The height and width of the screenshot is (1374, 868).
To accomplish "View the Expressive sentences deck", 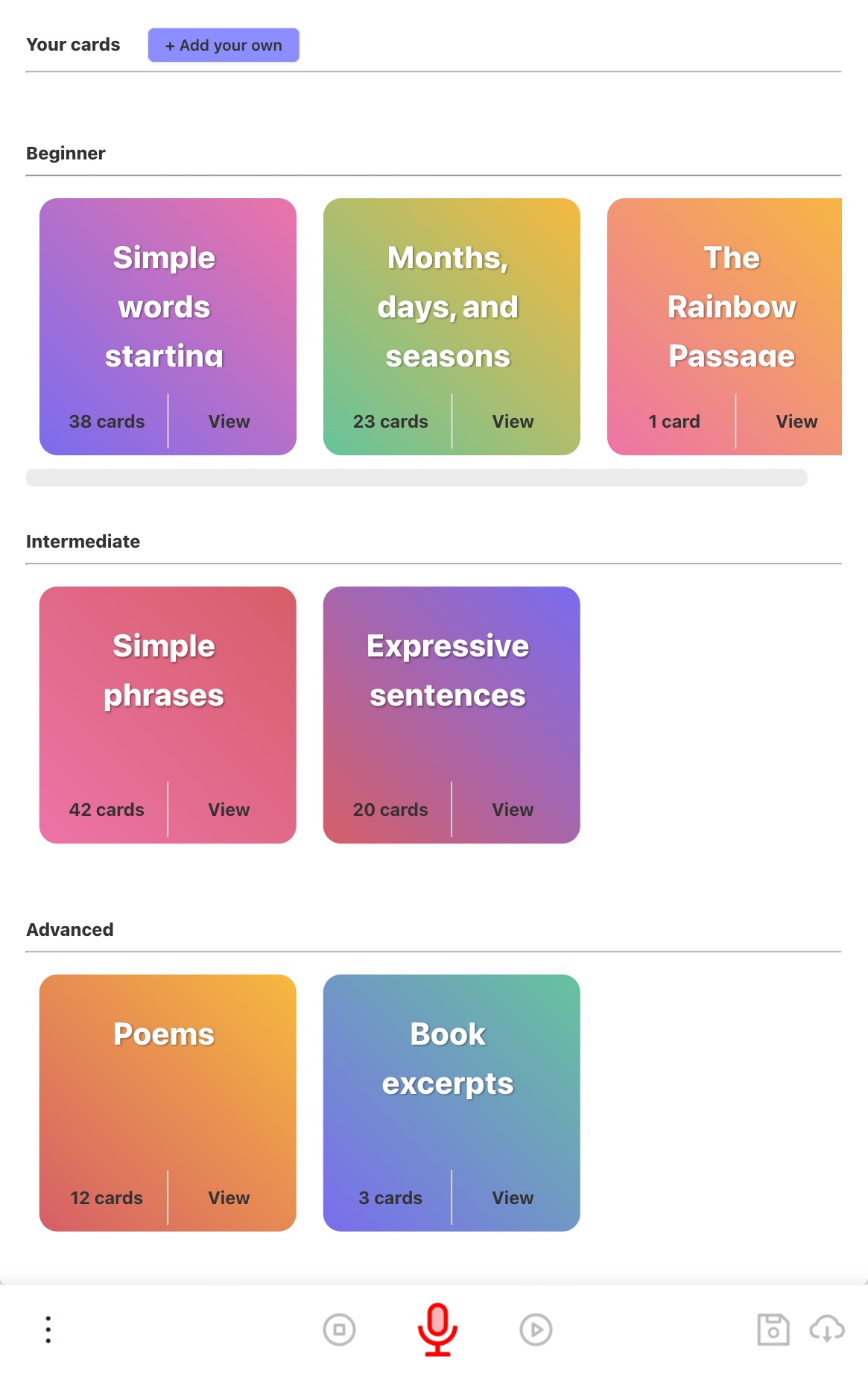I will 513,810.
